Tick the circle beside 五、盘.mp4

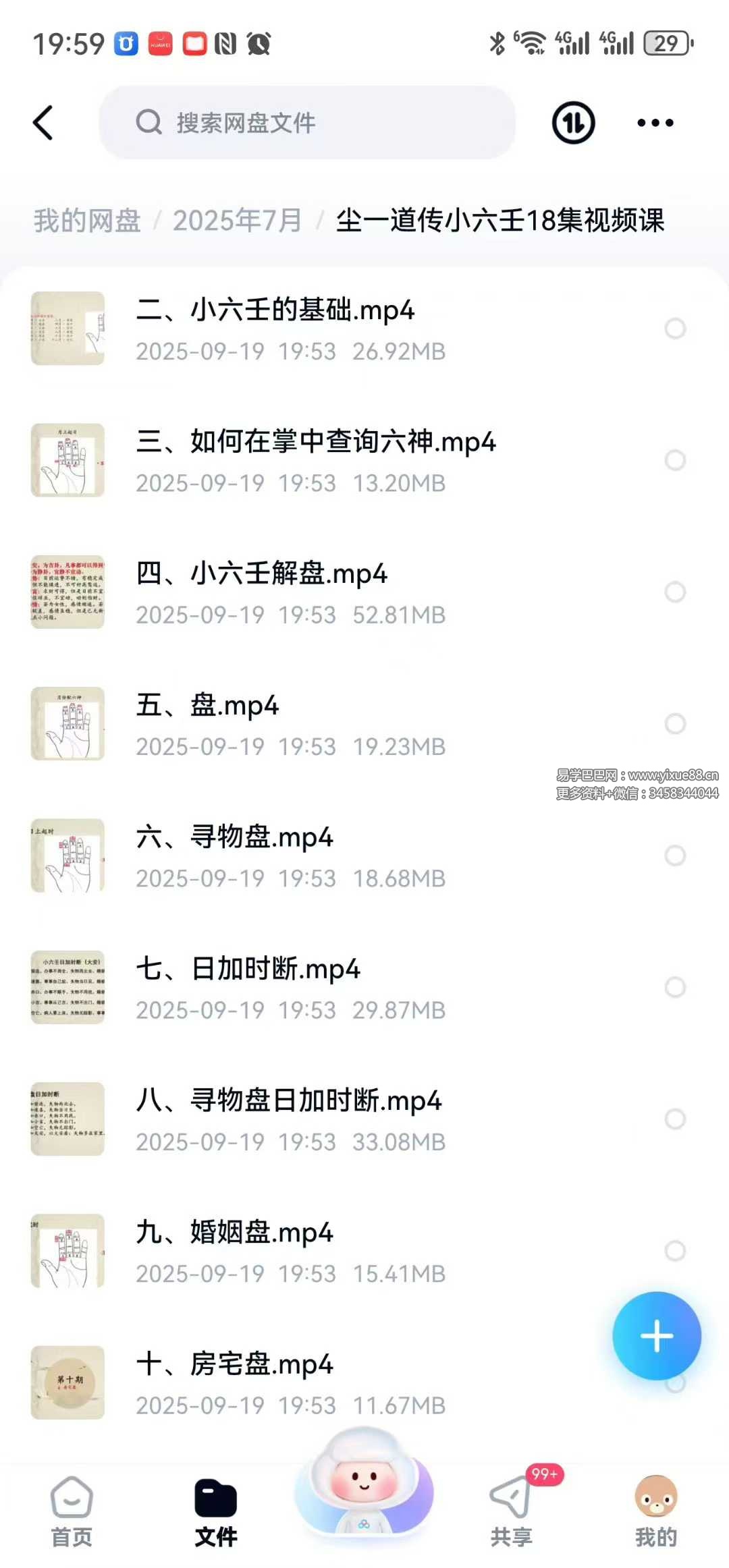[x=675, y=724]
